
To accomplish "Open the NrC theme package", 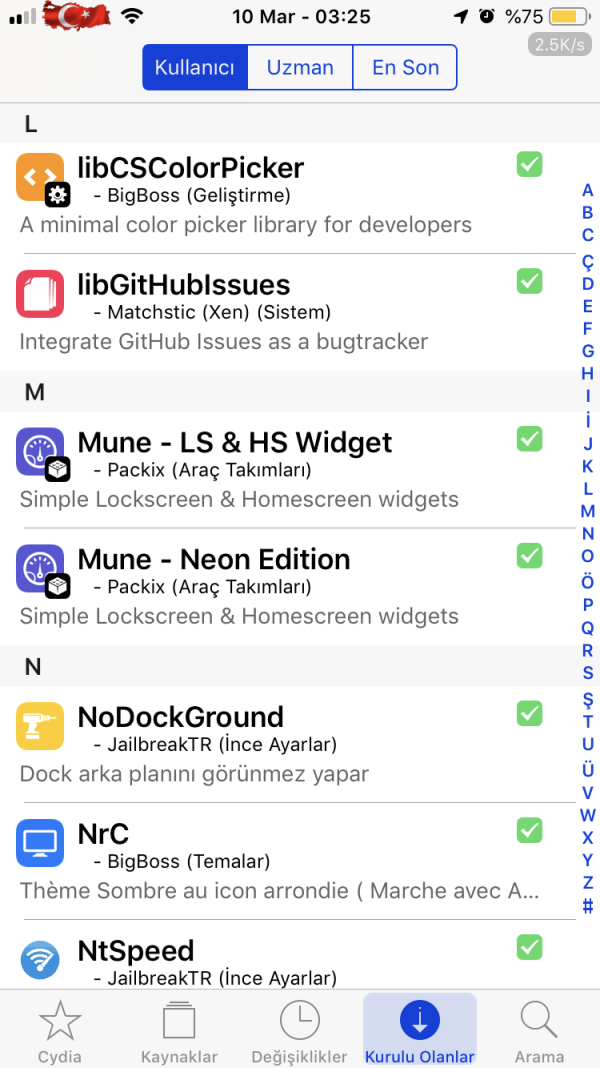I will pyautogui.click(x=280, y=861).
